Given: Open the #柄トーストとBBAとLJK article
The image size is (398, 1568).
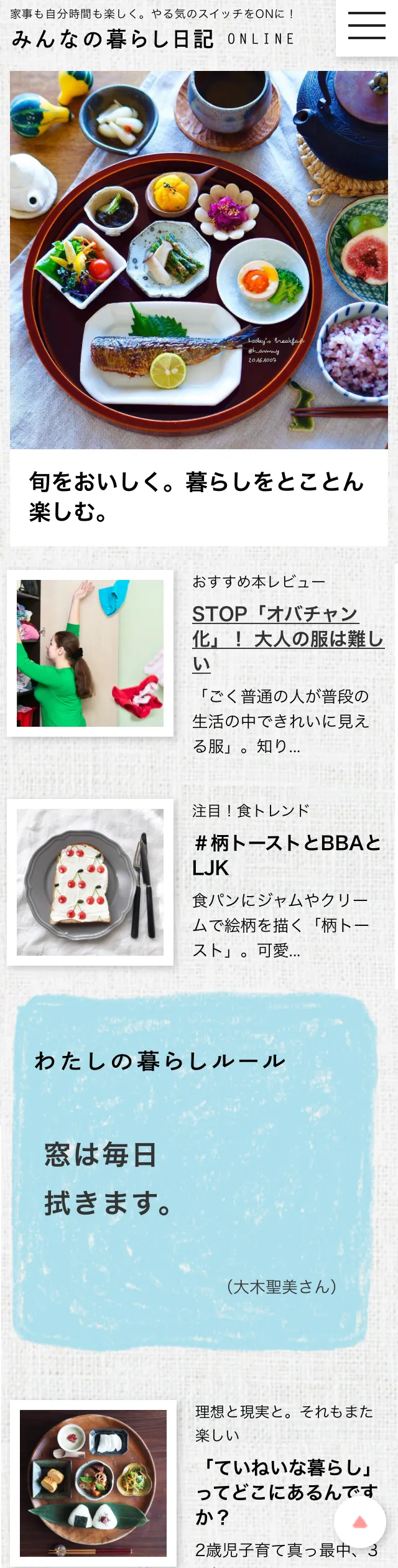Looking at the screenshot, I should click(x=287, y=855).
